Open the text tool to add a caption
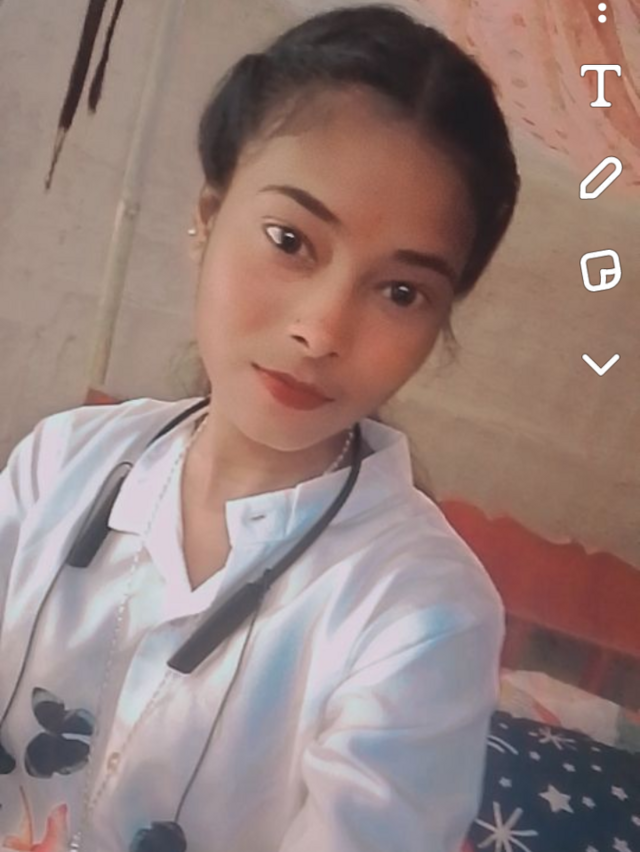 pyautogui.click(x=600, y=86)
